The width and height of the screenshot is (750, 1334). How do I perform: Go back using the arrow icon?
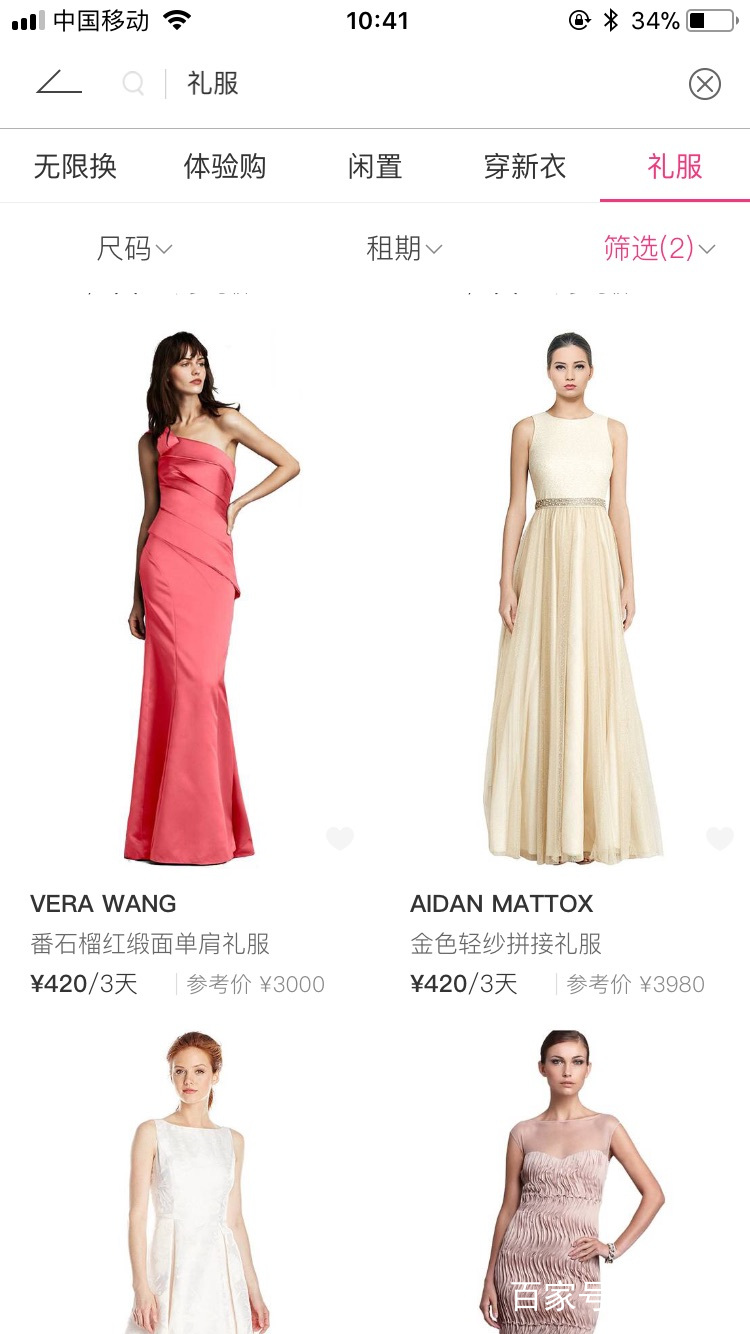click(59, 84)
